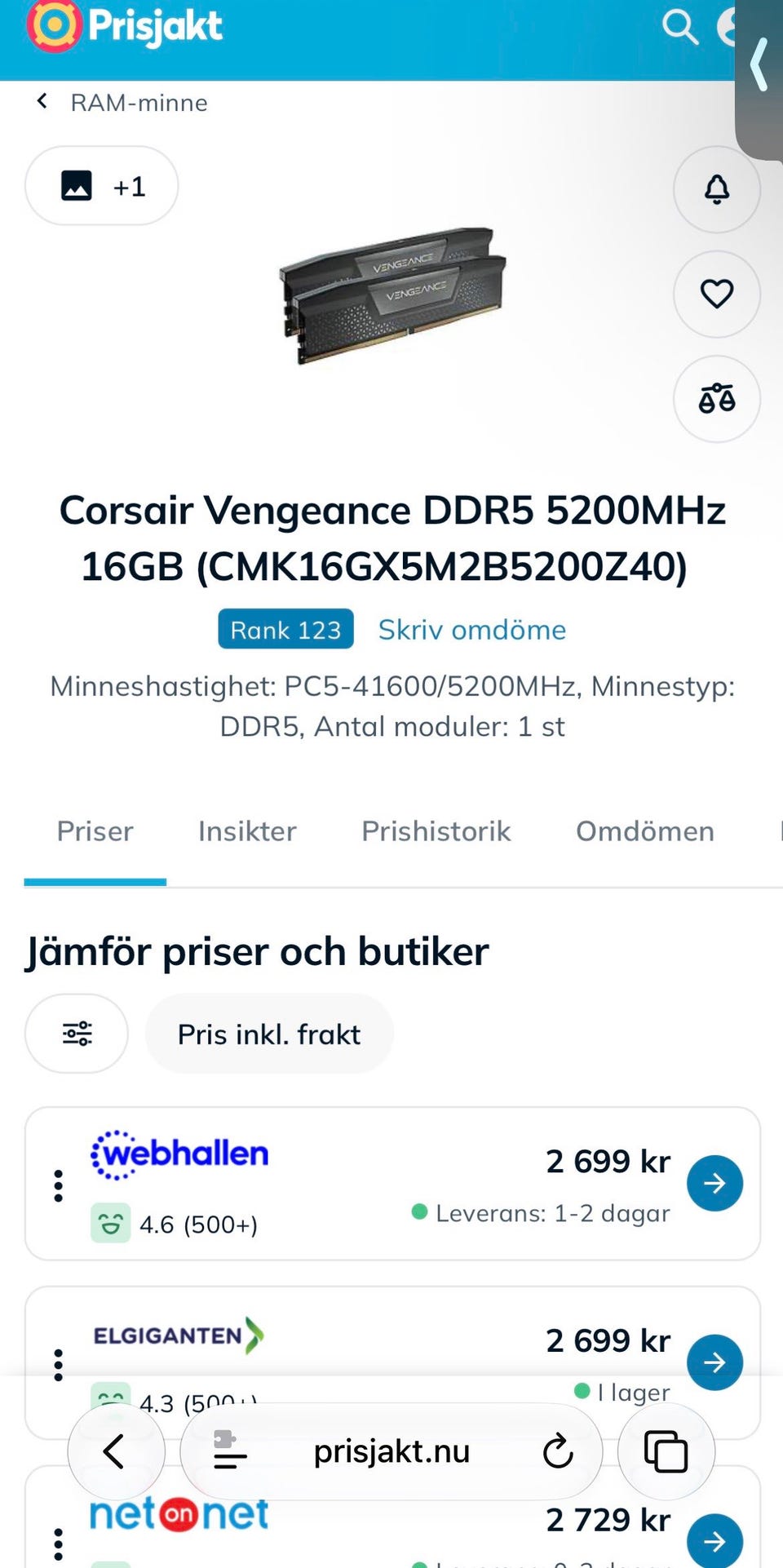
Task: Open browser tabs overview
Action: (666, 1451)
